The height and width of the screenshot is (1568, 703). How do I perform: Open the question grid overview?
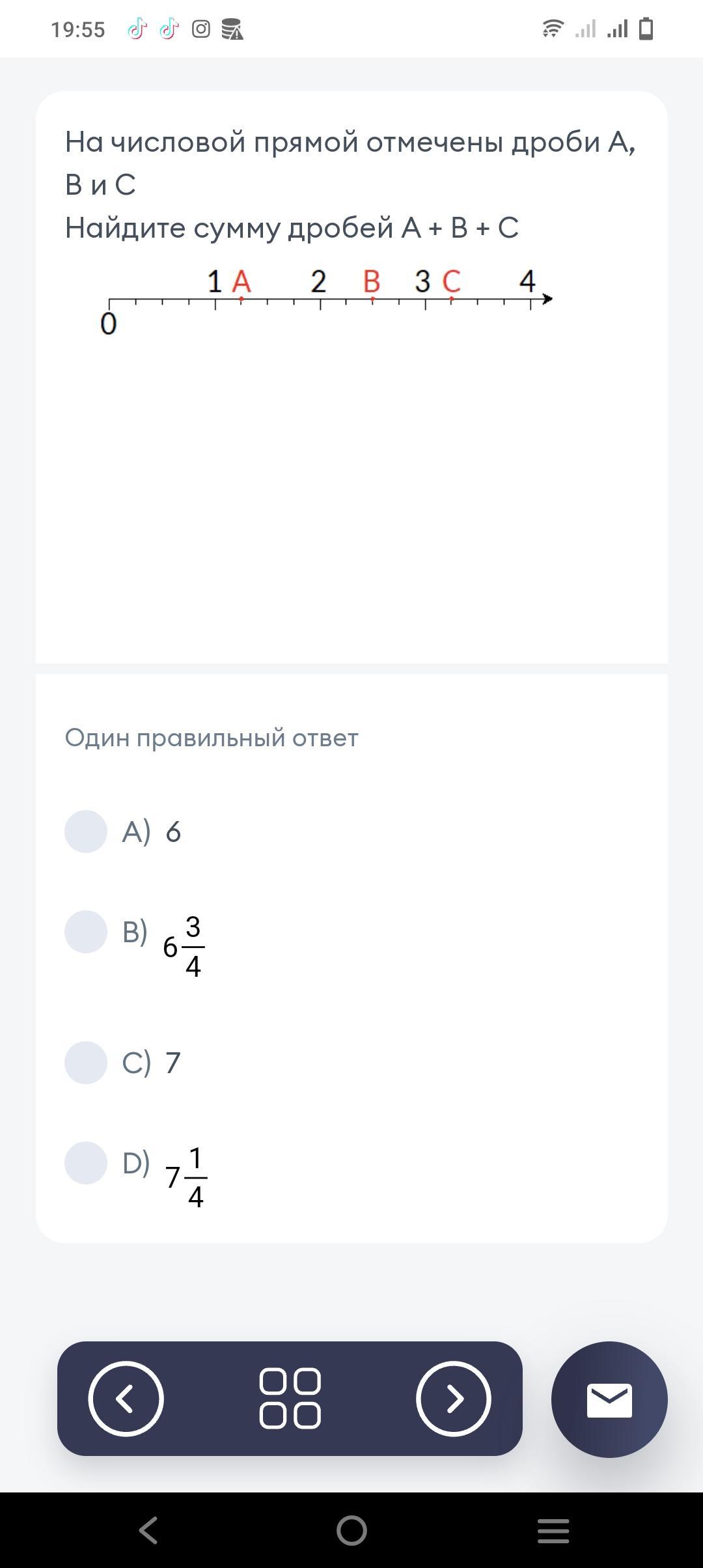coord(290,1399)
